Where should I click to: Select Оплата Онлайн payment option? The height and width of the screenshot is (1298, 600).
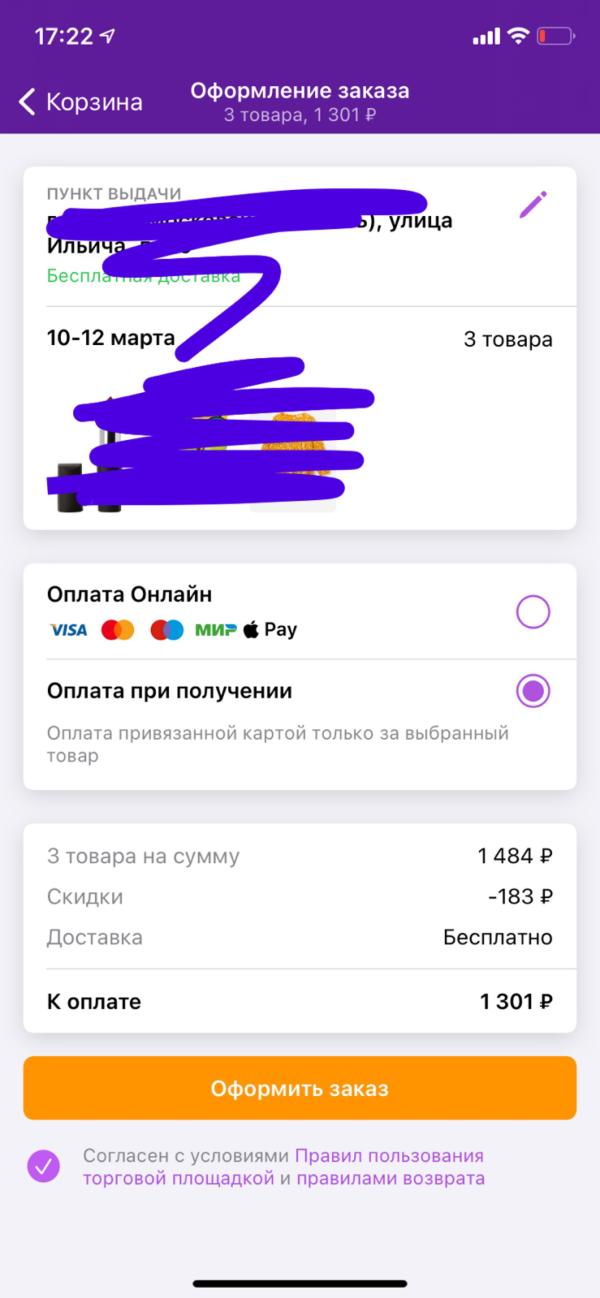pos(533,611)
